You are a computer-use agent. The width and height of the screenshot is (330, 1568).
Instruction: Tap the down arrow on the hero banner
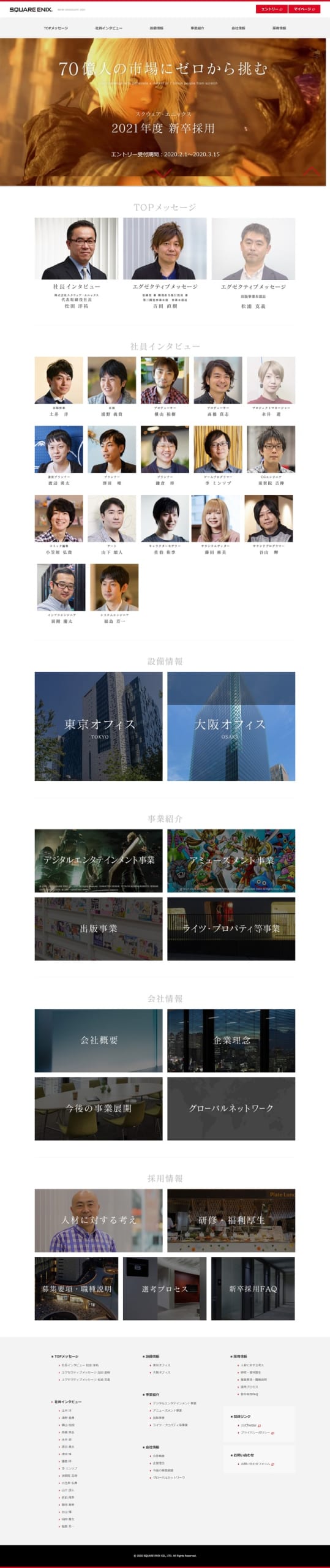click(x=164, y=173)
